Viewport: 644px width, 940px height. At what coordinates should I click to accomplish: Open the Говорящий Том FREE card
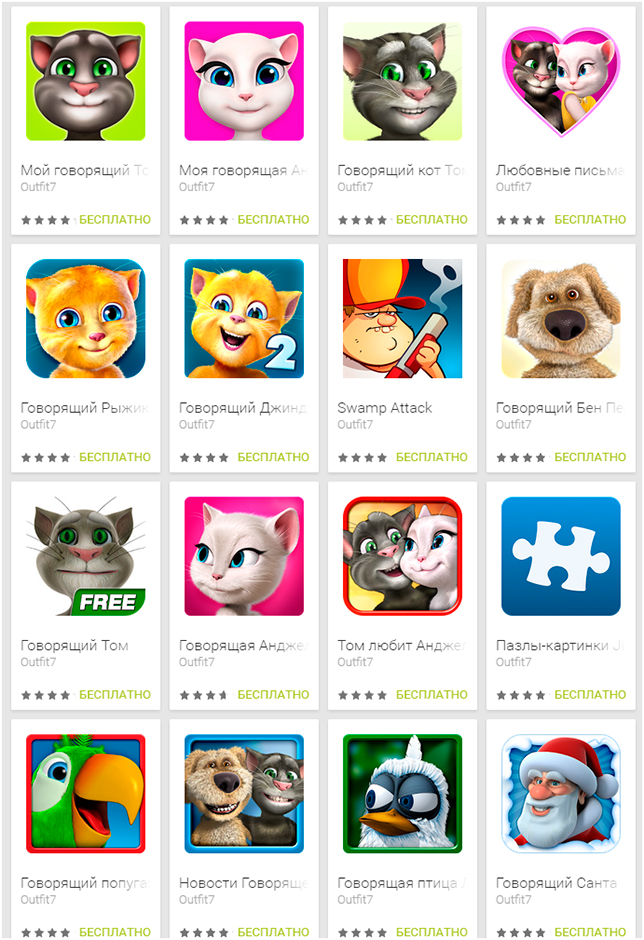pos(85,556)
